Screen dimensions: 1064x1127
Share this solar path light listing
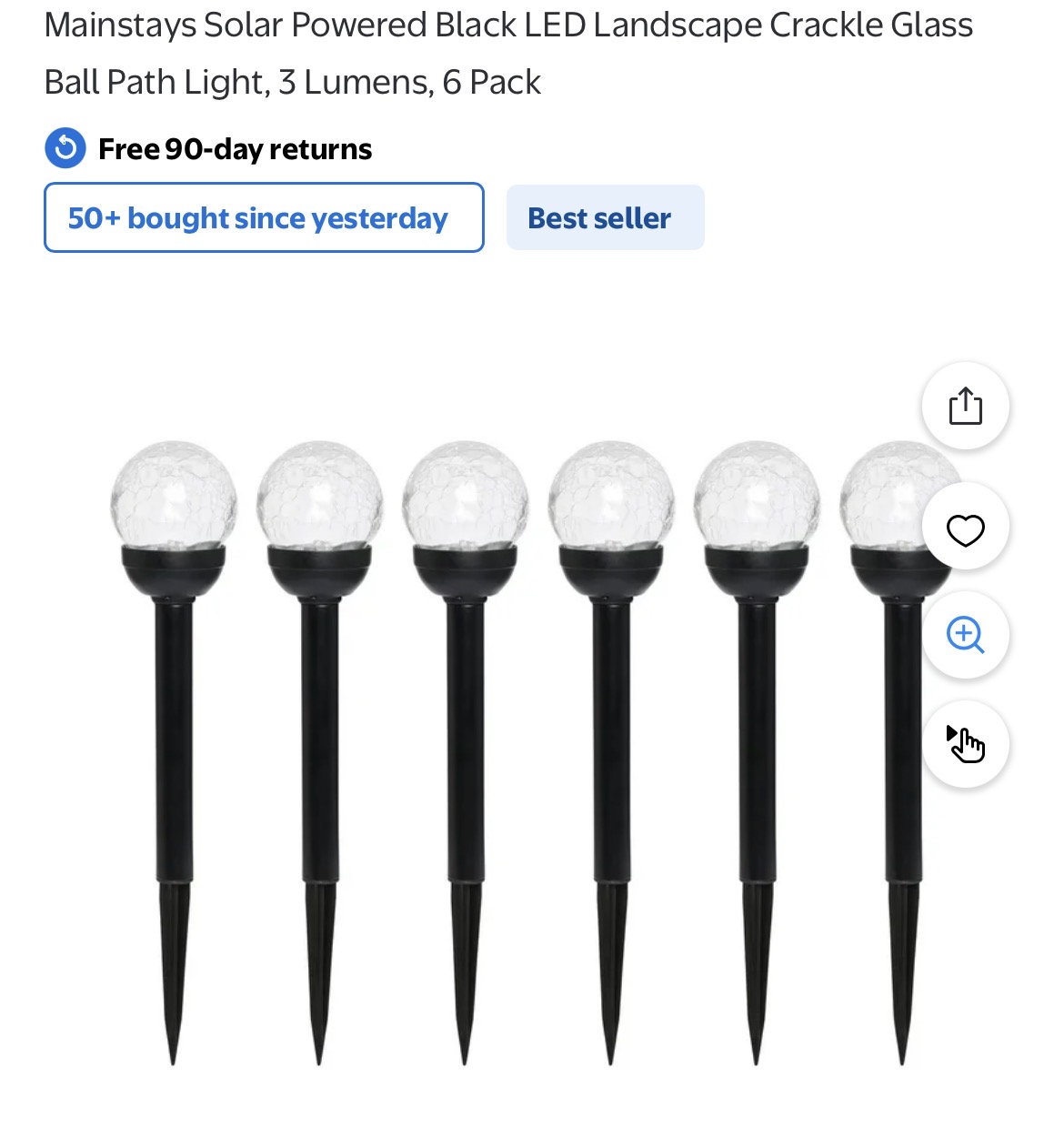click(x=965, y=406)
